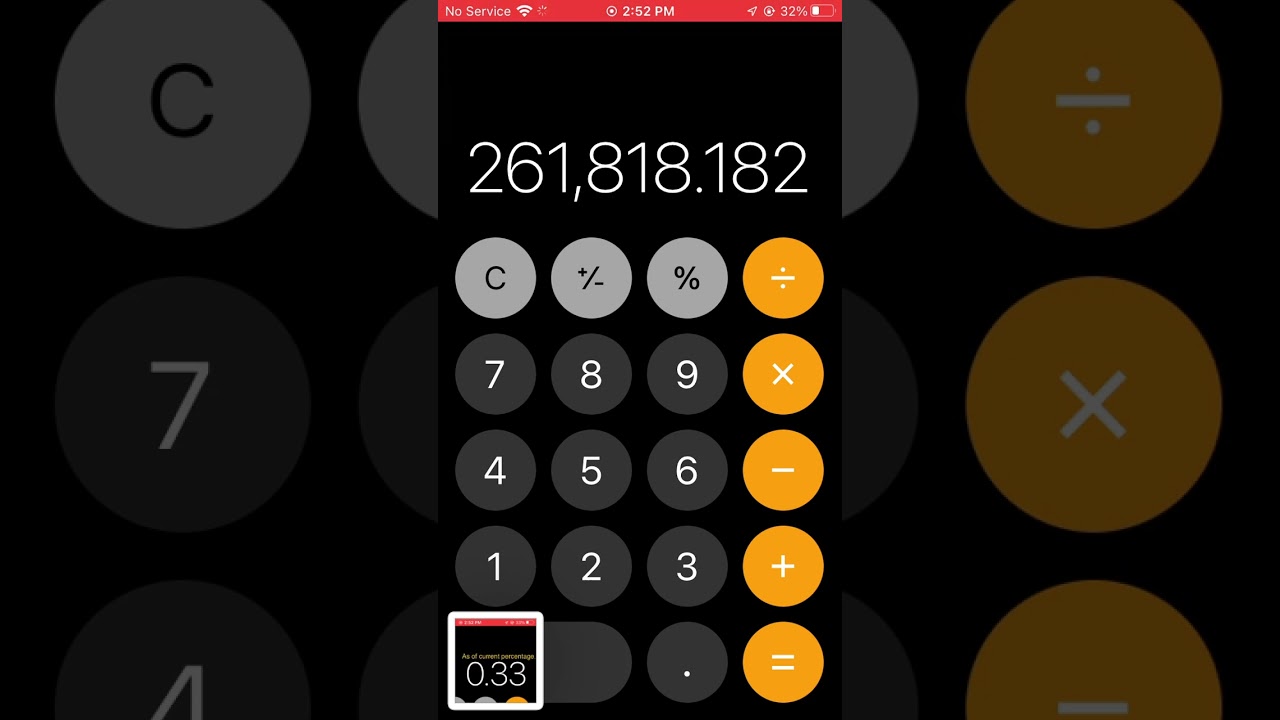This screenshot has height=720, width=1280.
Task: Enter the digit 5
Action: click(x=591, y=470)
